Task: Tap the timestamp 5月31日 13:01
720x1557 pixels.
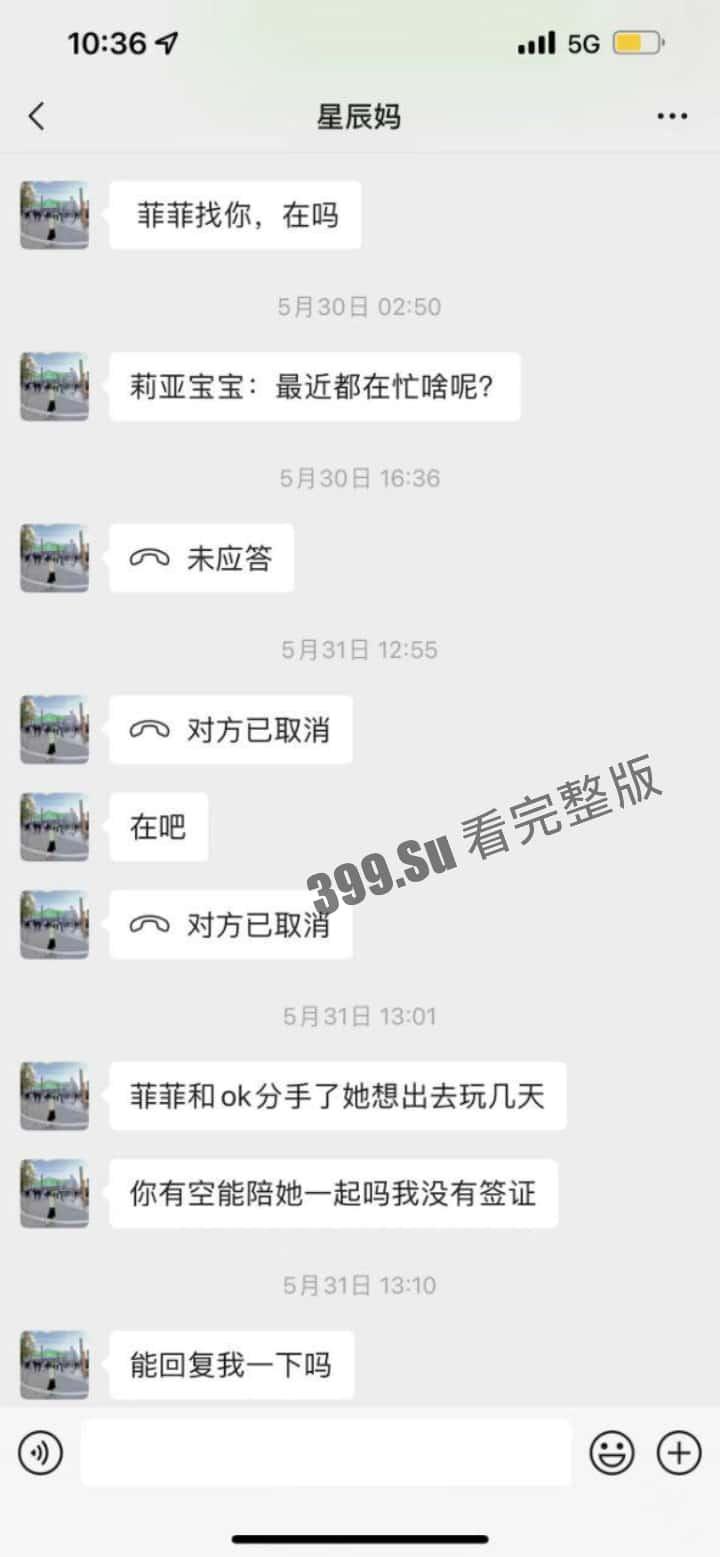Action: (360, 1016)
